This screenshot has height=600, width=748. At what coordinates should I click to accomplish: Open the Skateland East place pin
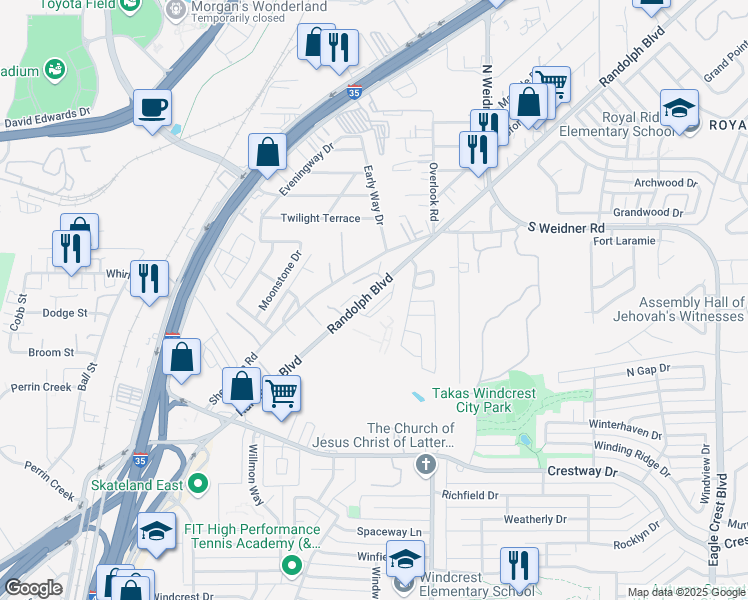click(x=198, y=485)
